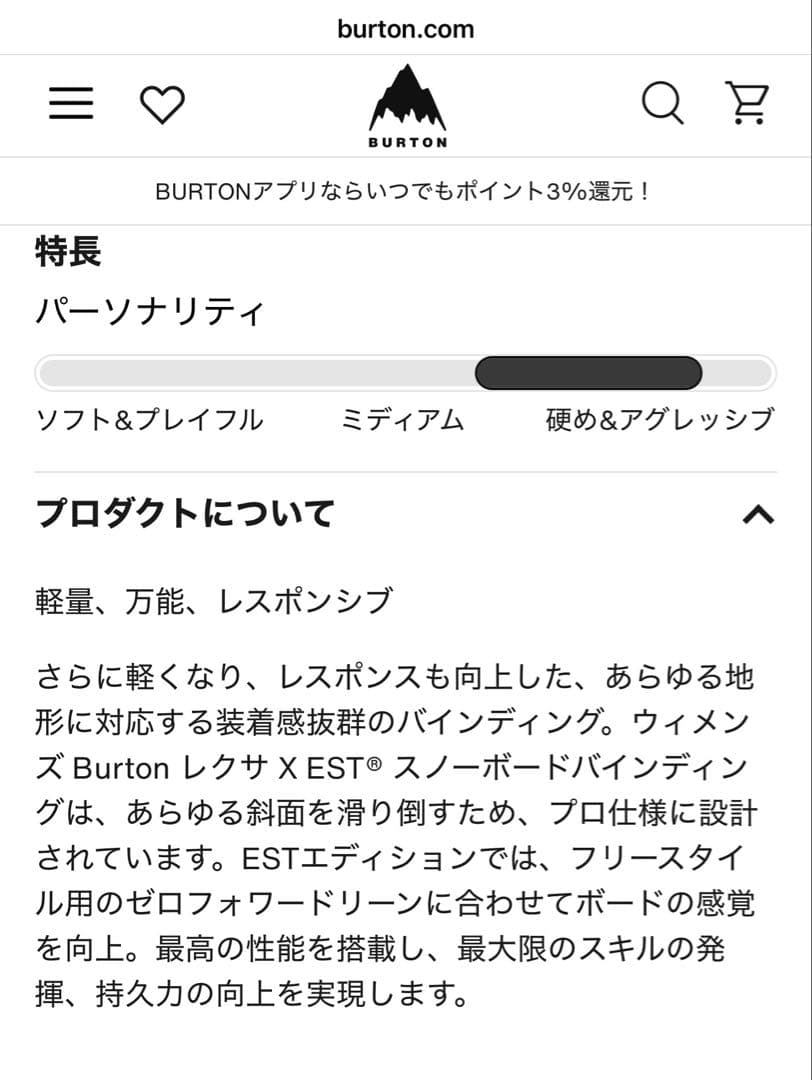Click the パーソナリティ label
The width and height of the screenshot is (812, 1080).
(x=148, y=312)
